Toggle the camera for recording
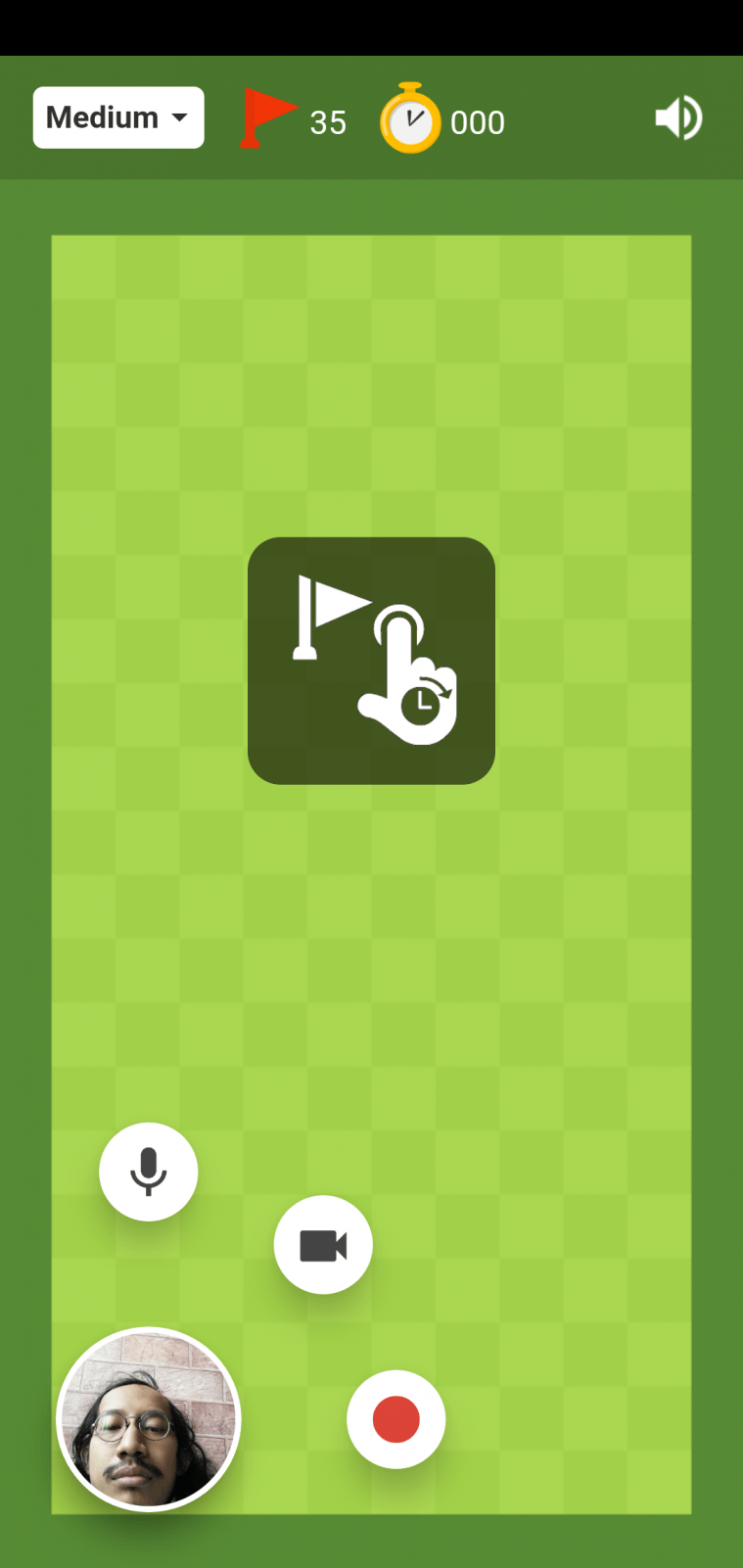The width and height of the screenshot is (743, 1568). 323,1245
